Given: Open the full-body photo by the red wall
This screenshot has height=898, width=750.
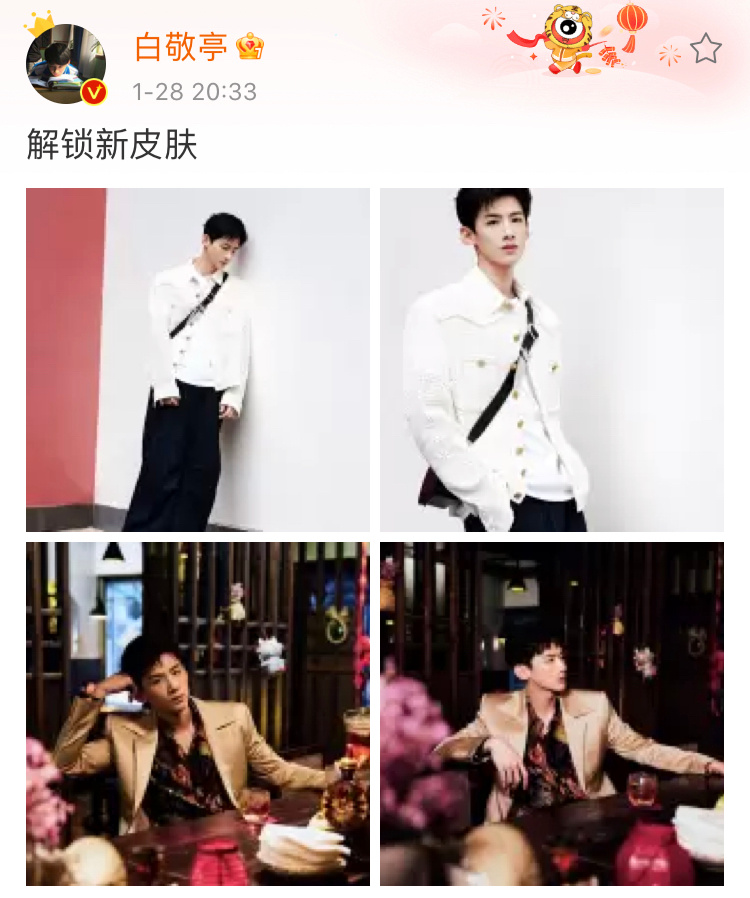Looking at the screenshot, I should coord(198,360).
